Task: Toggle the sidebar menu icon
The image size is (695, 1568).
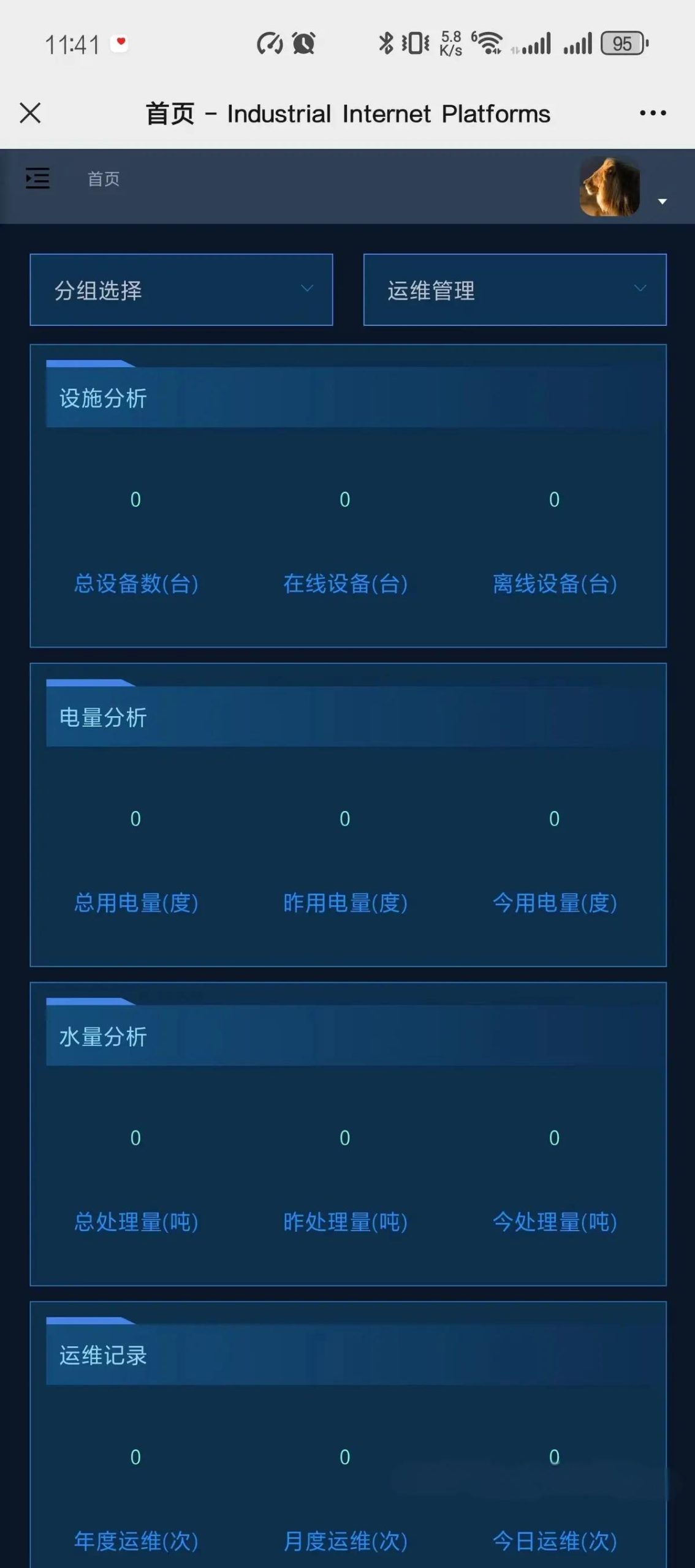Action: [37, 178]
